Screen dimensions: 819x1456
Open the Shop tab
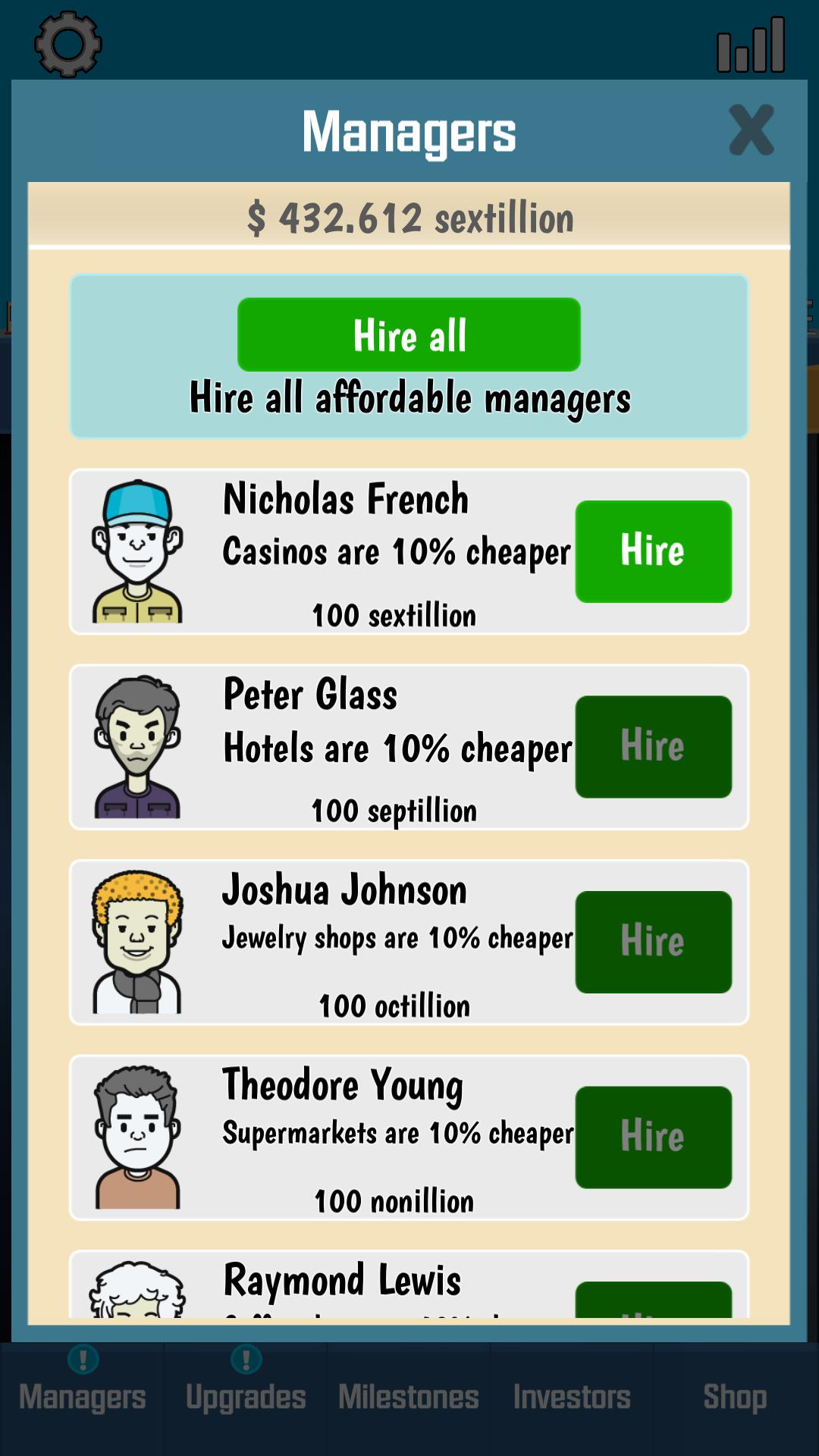(x=735, y=1396)
